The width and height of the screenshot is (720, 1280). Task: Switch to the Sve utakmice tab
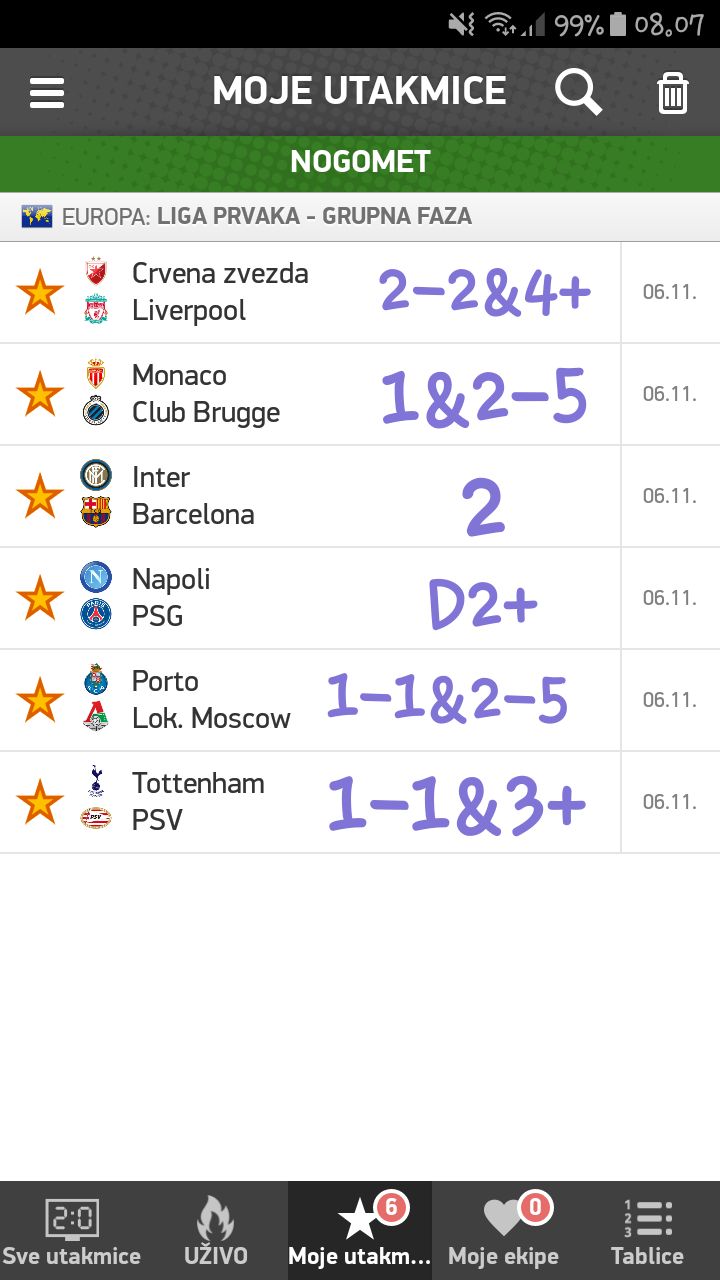[72, 1231]
